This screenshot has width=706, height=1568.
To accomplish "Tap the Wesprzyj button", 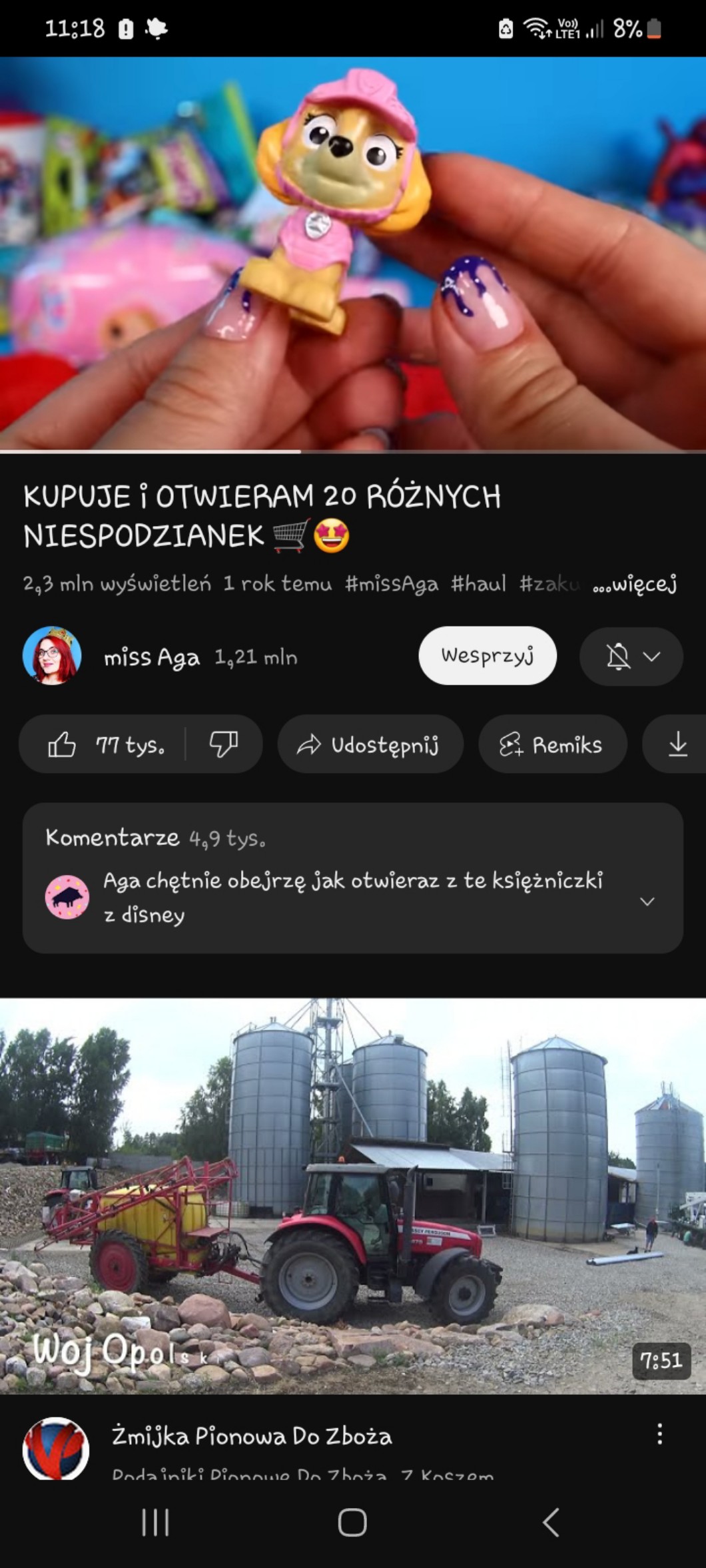I will (x=487, y=656).
